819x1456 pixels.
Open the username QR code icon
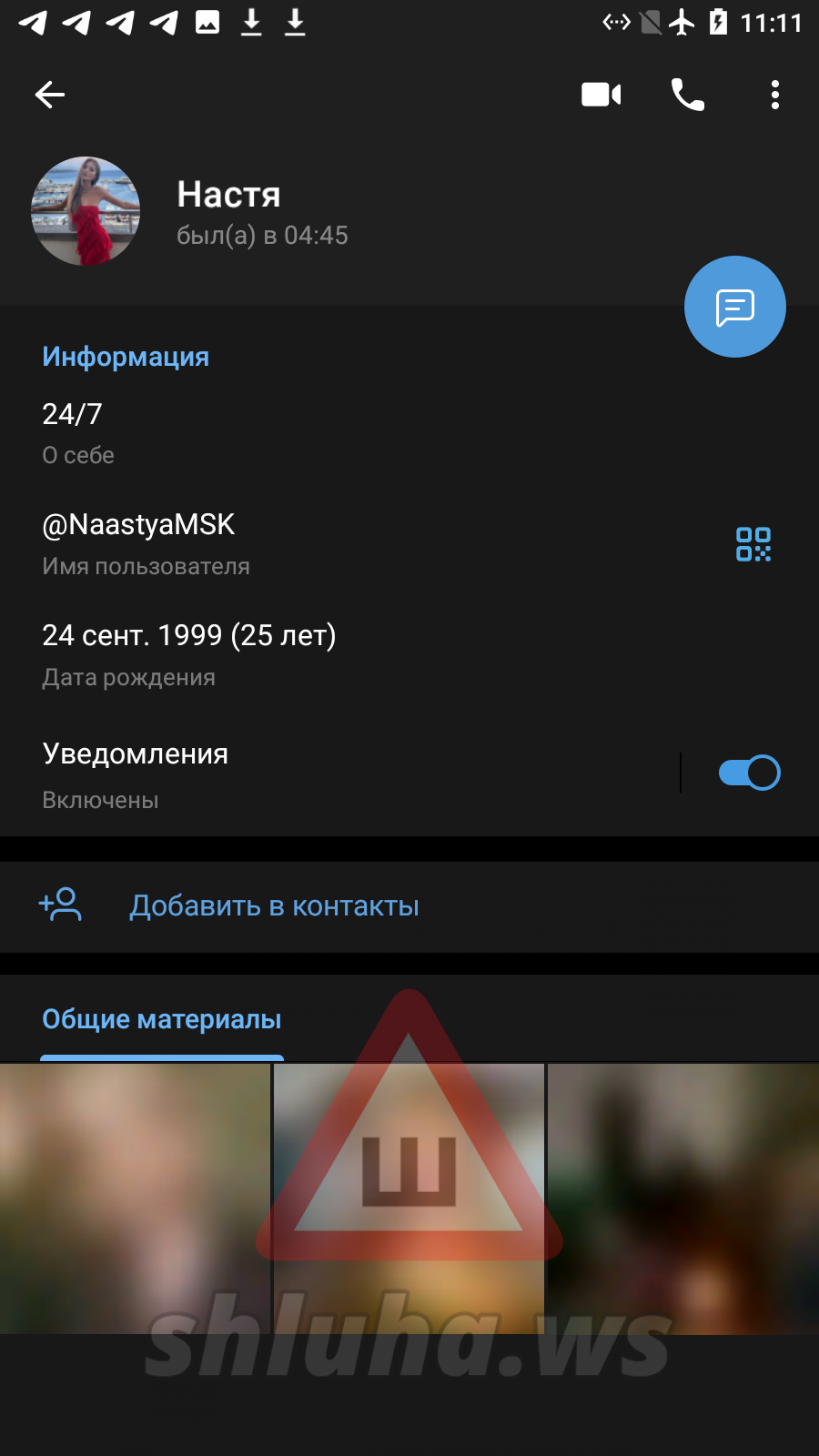coord(753,544)
